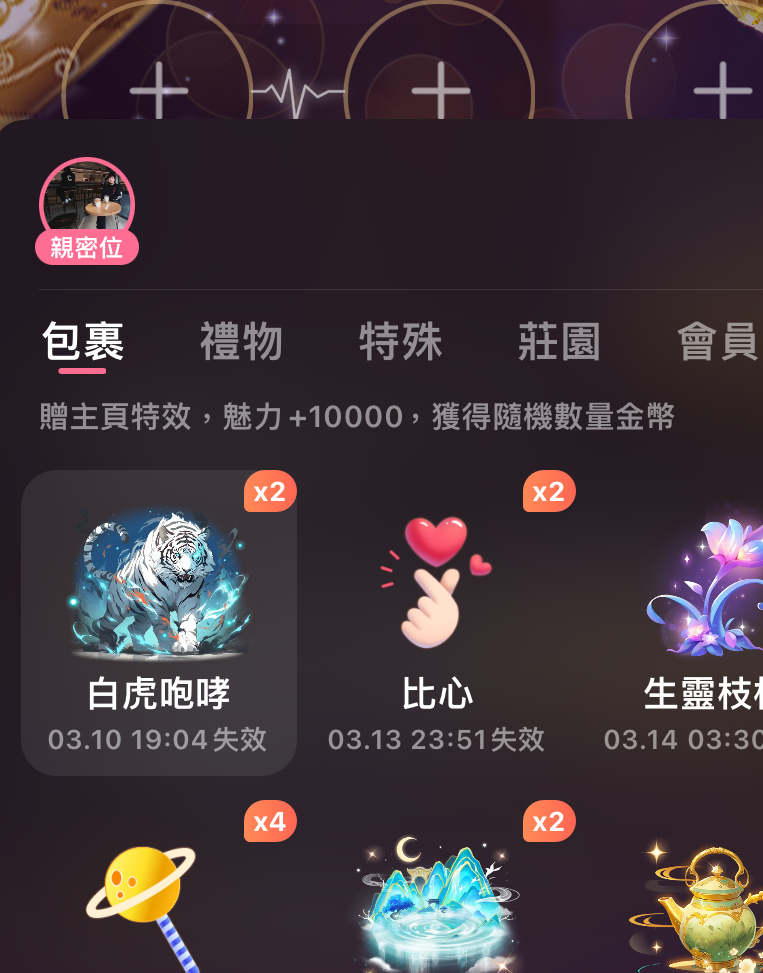Switch to the 禮物 tab
Viewport: 763px width, 973px height.
tap(241, 342)
